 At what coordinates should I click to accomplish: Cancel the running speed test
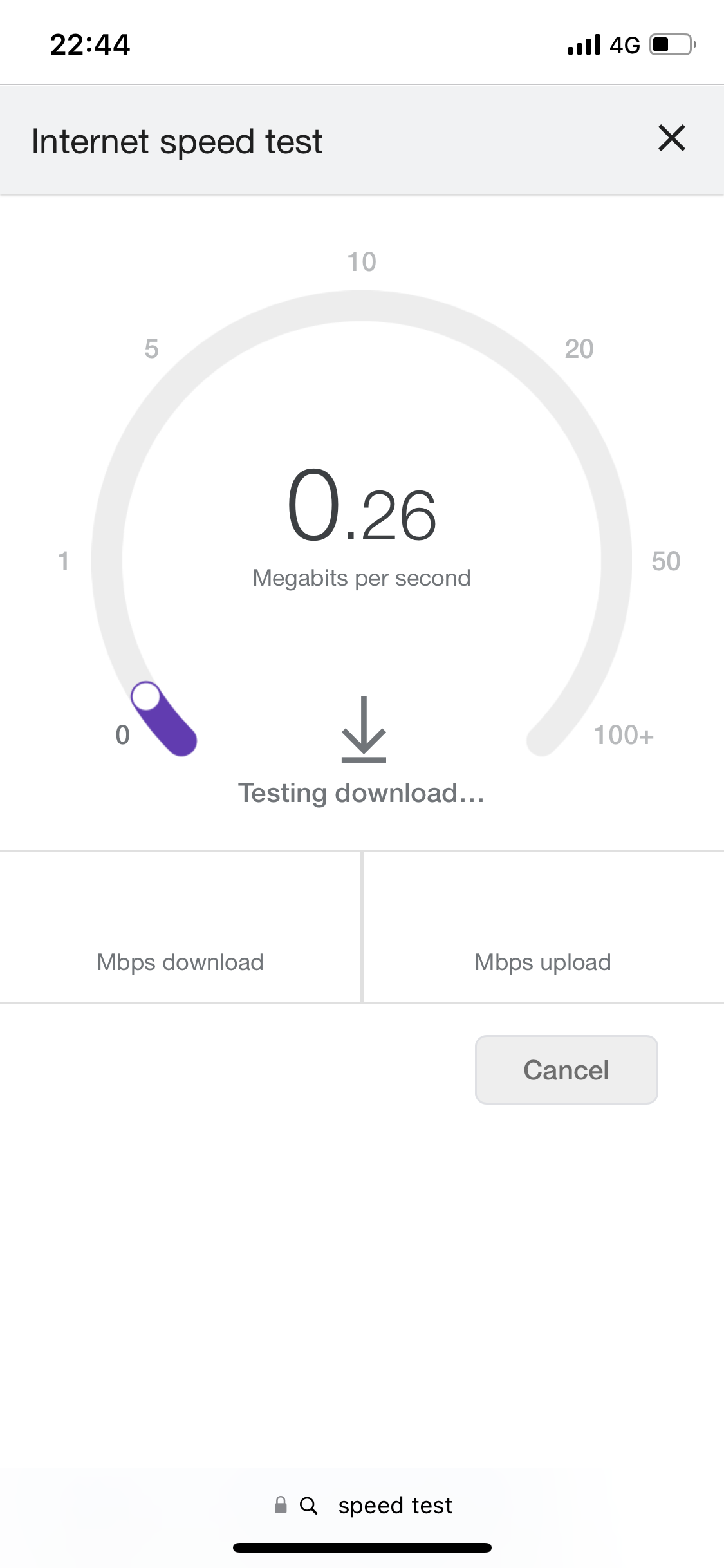point(566,1070)
